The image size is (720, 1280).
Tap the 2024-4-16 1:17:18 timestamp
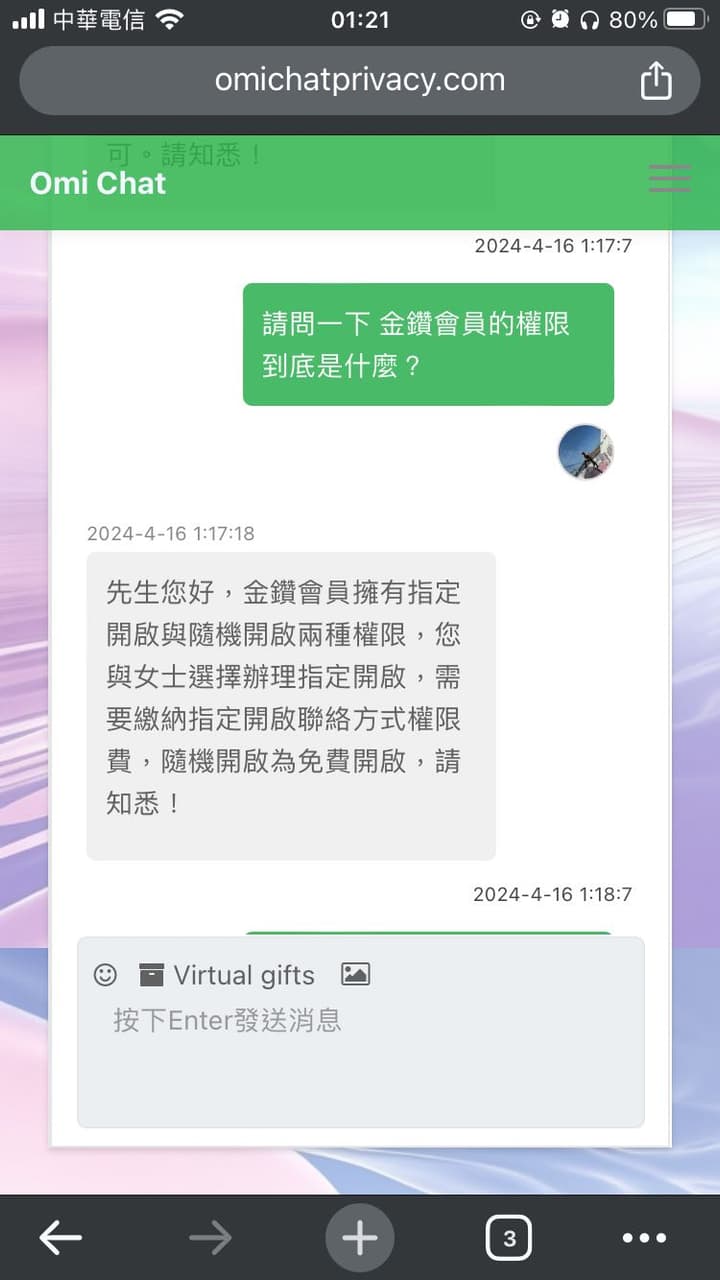(x=170, y=533)
